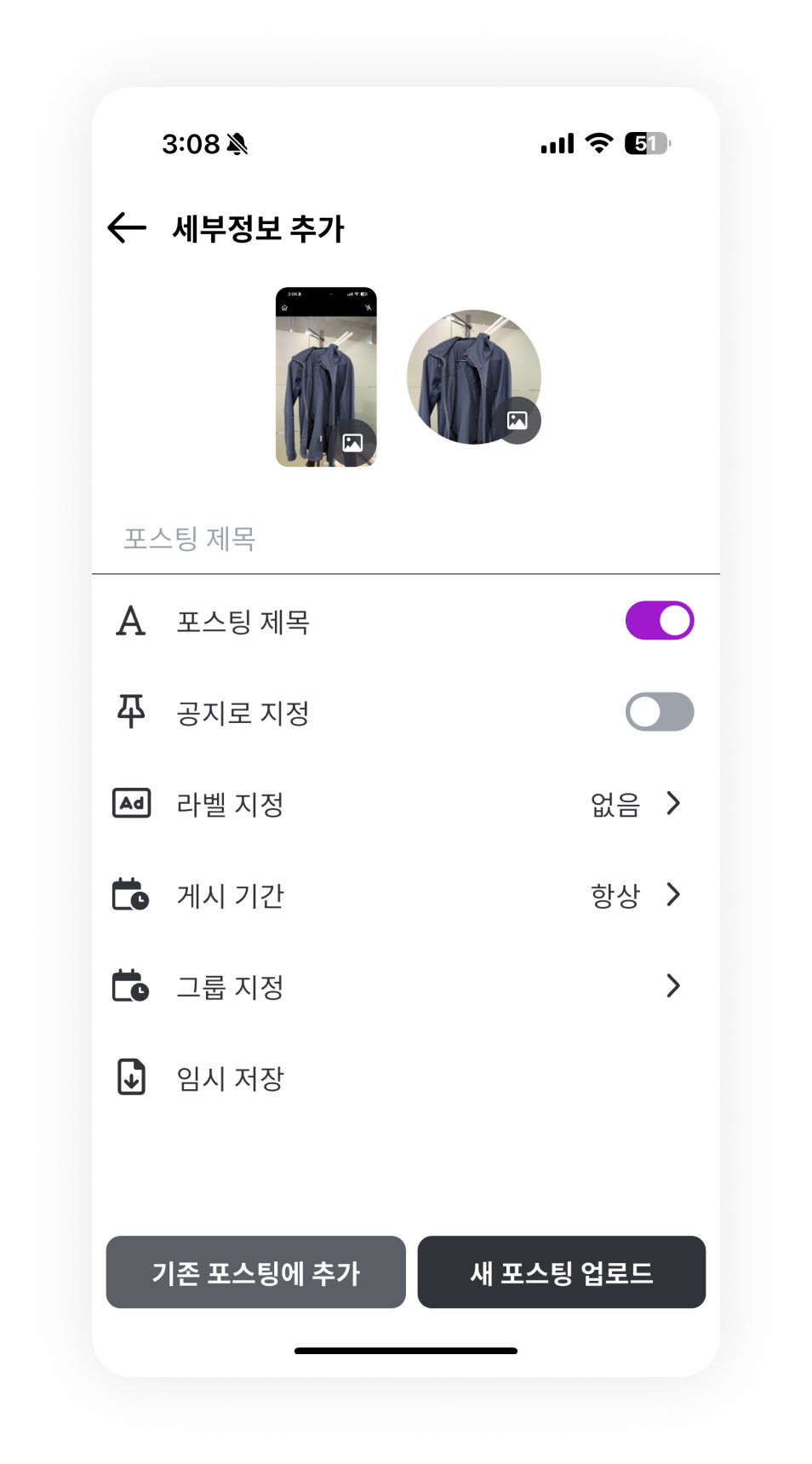Viewport: 812px width, 1464px height.
Task: Enable the 공지로 지정 switch
Action: tap(660, 712)
